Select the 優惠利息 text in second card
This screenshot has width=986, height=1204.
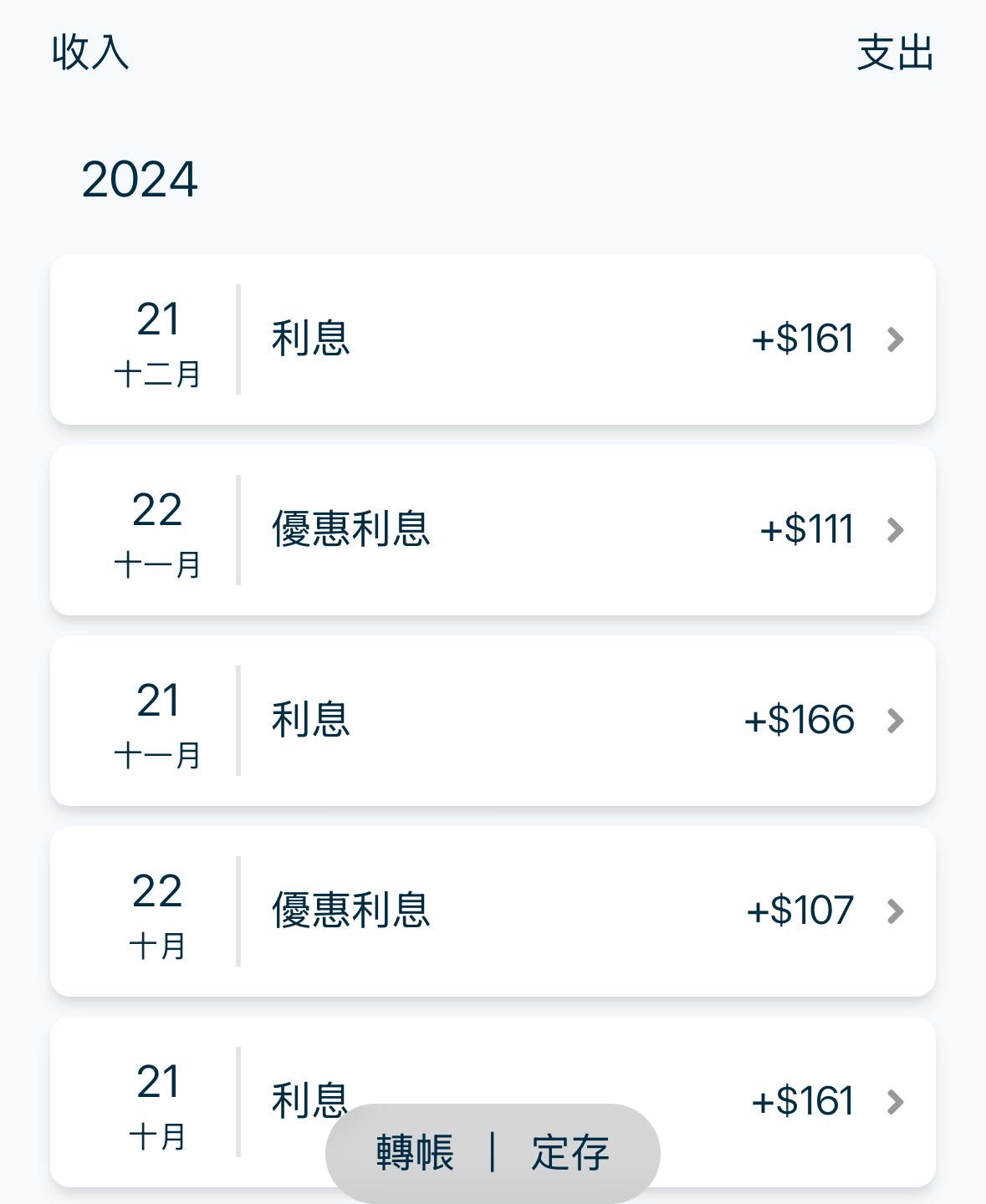coord(352,529)
